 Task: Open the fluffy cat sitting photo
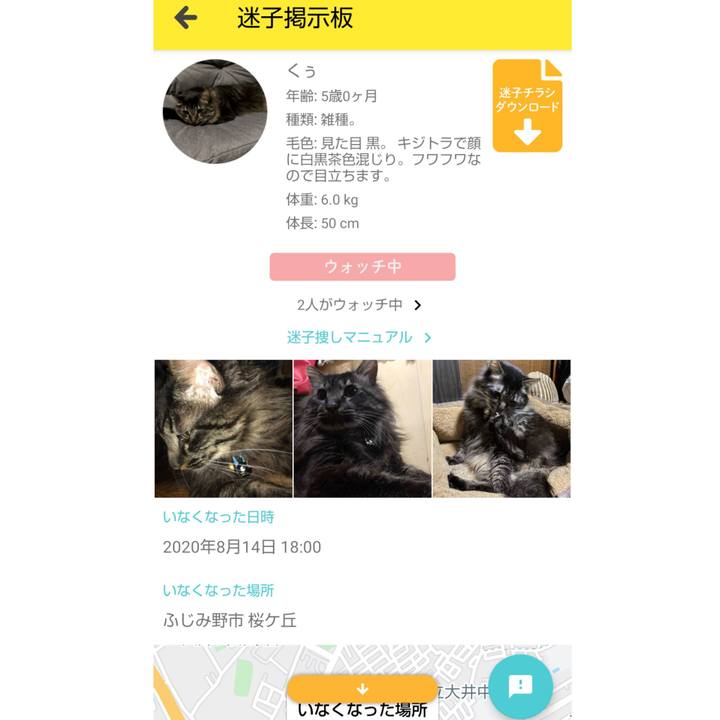click(x=501, y=429)
